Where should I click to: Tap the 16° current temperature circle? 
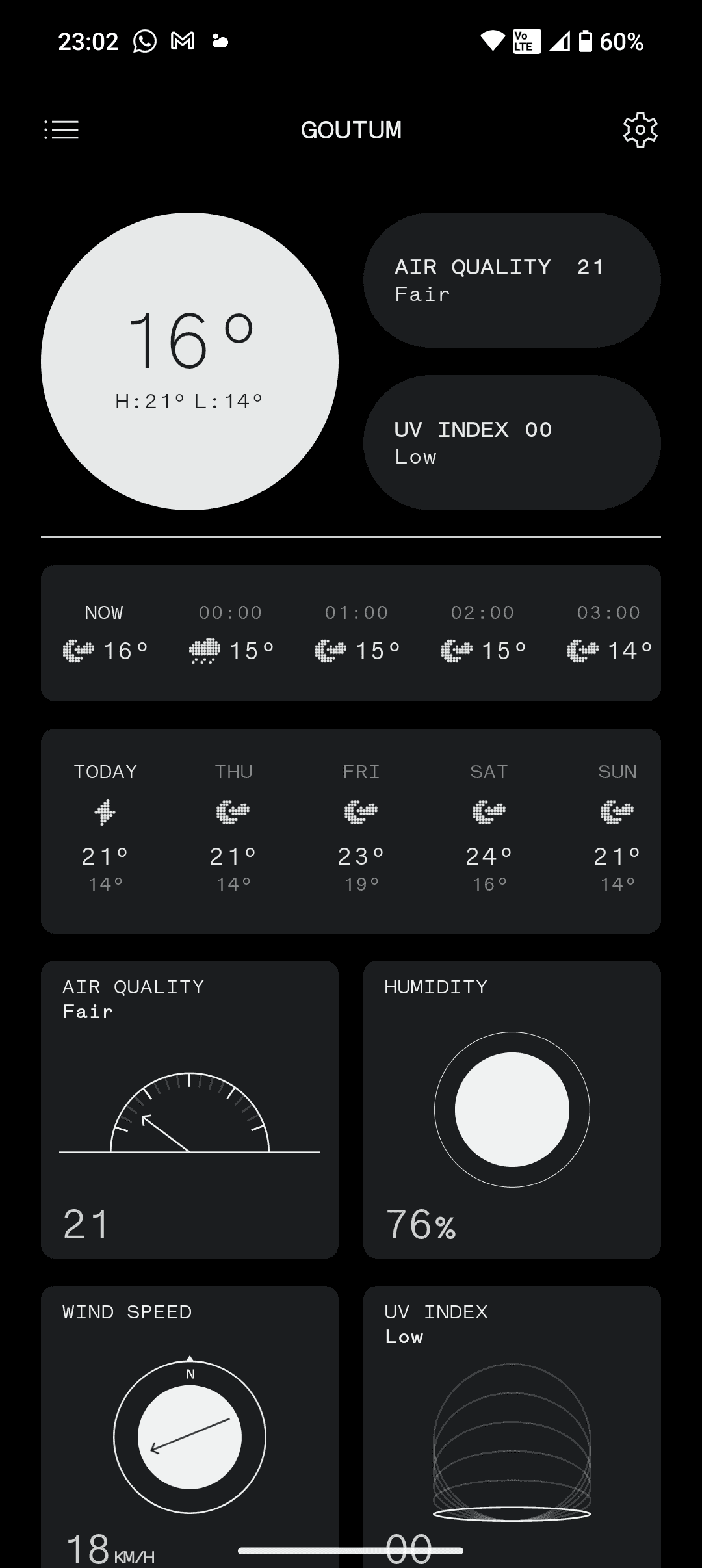[x=190, y=361]
